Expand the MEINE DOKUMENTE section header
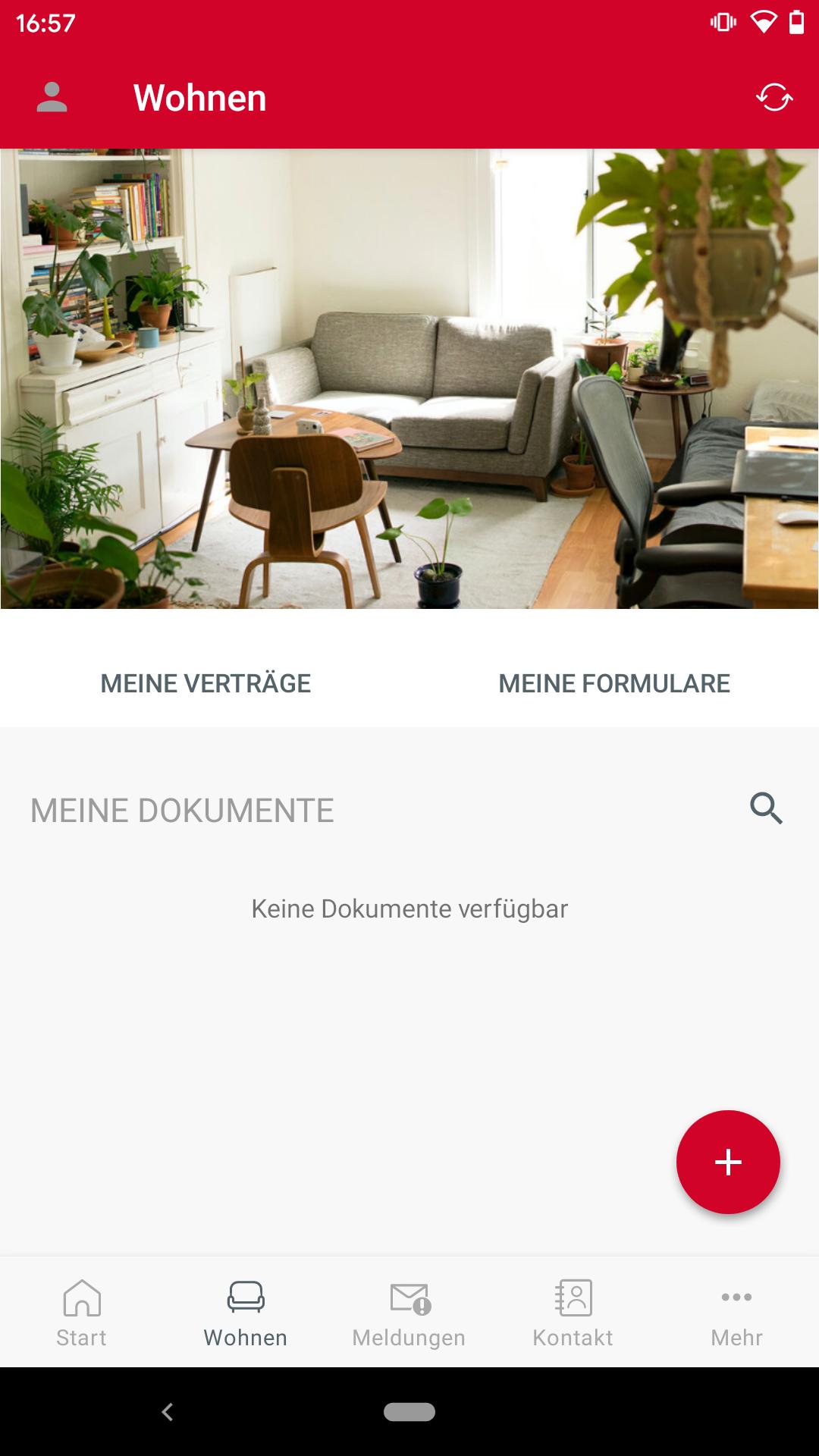 pos(182,810)
